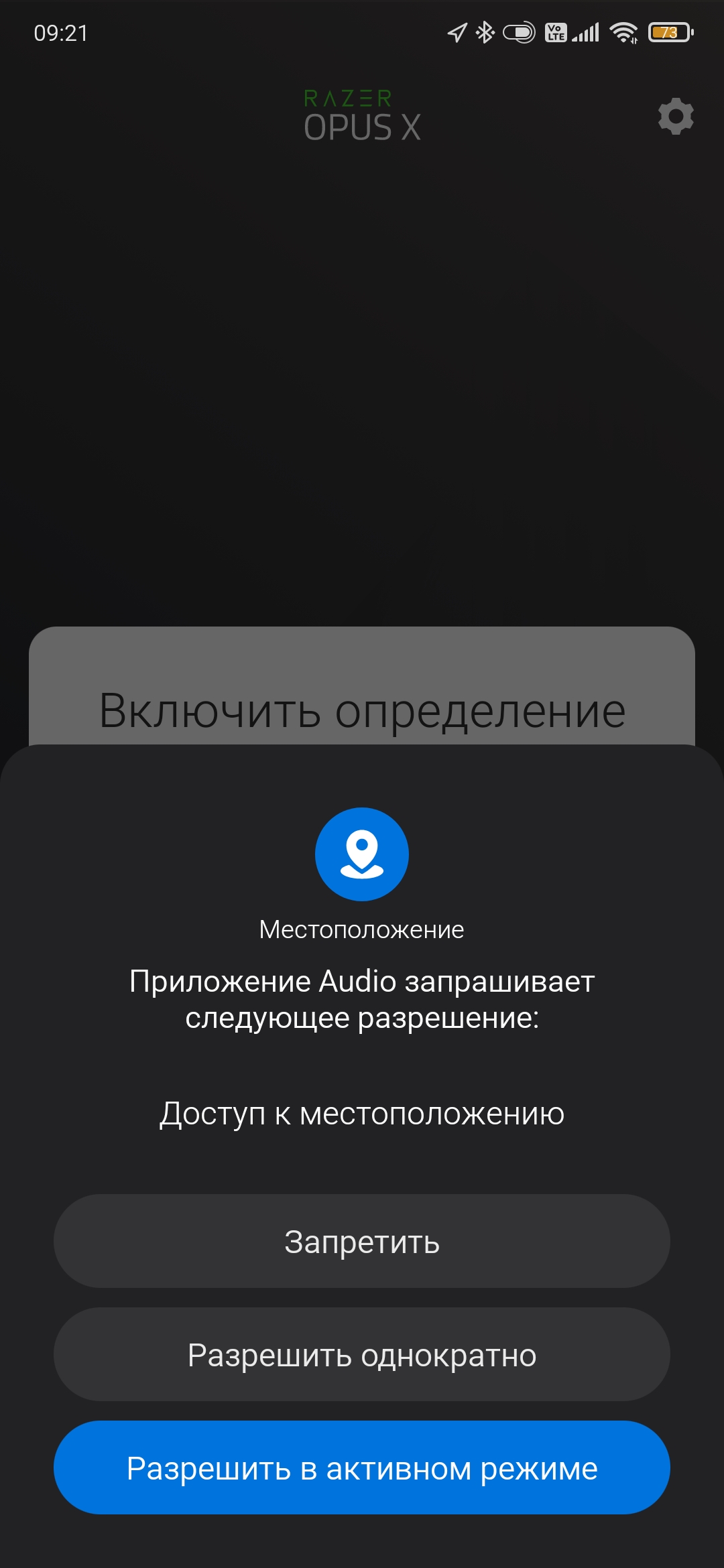
Task: Choose Разрешить однократно for one-time access
Action: 362,1354
